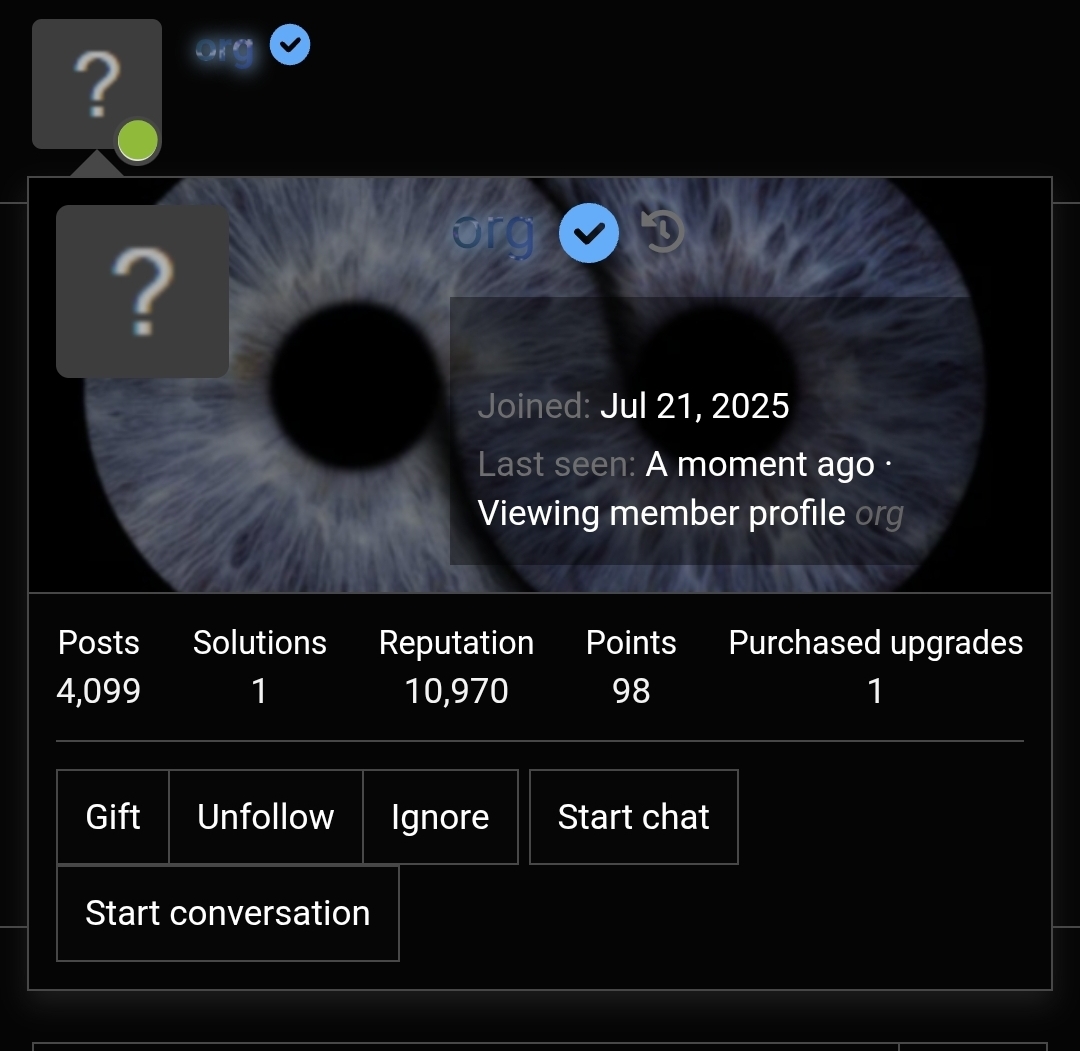Image resolution: width=1080 pixels, height=1051 pixels.
Task: Start chat with this member
Action: pos(633,817)
